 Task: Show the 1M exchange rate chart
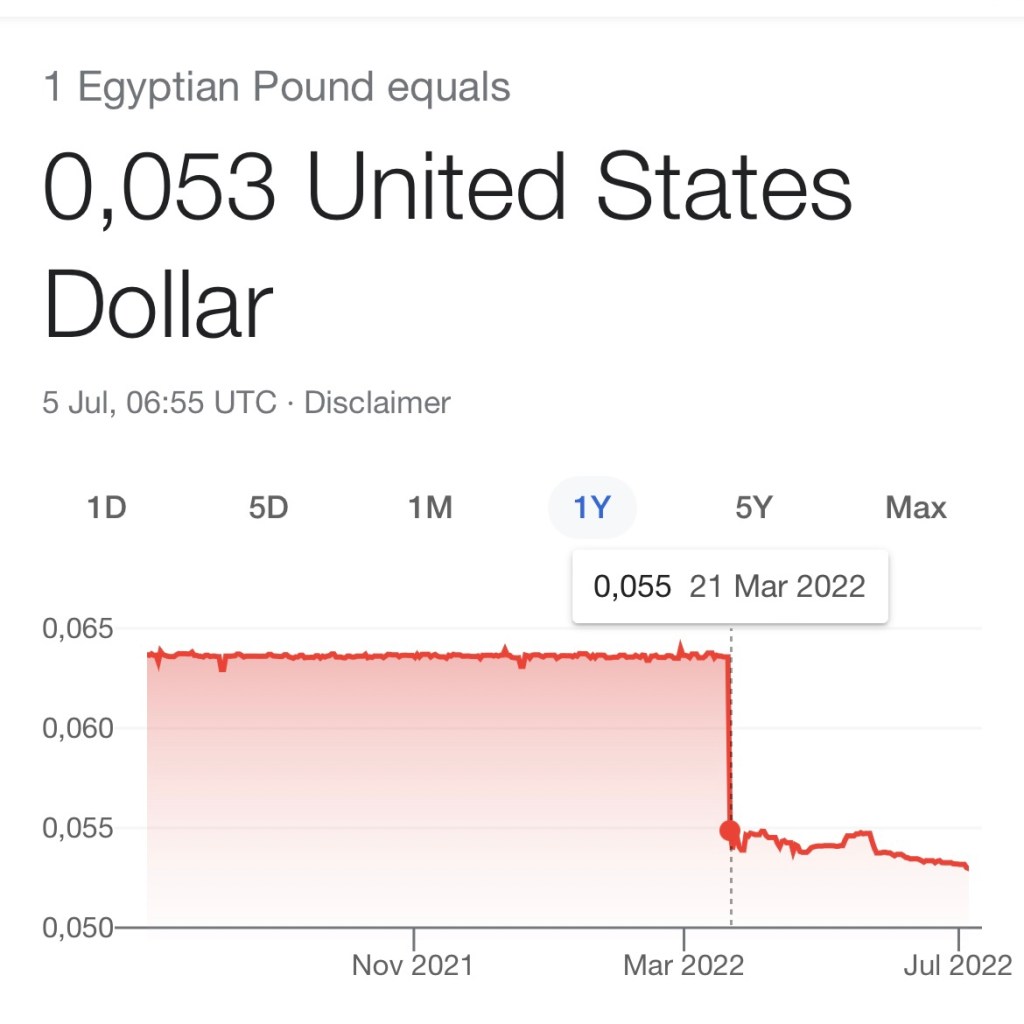click(x=430, y=508)
